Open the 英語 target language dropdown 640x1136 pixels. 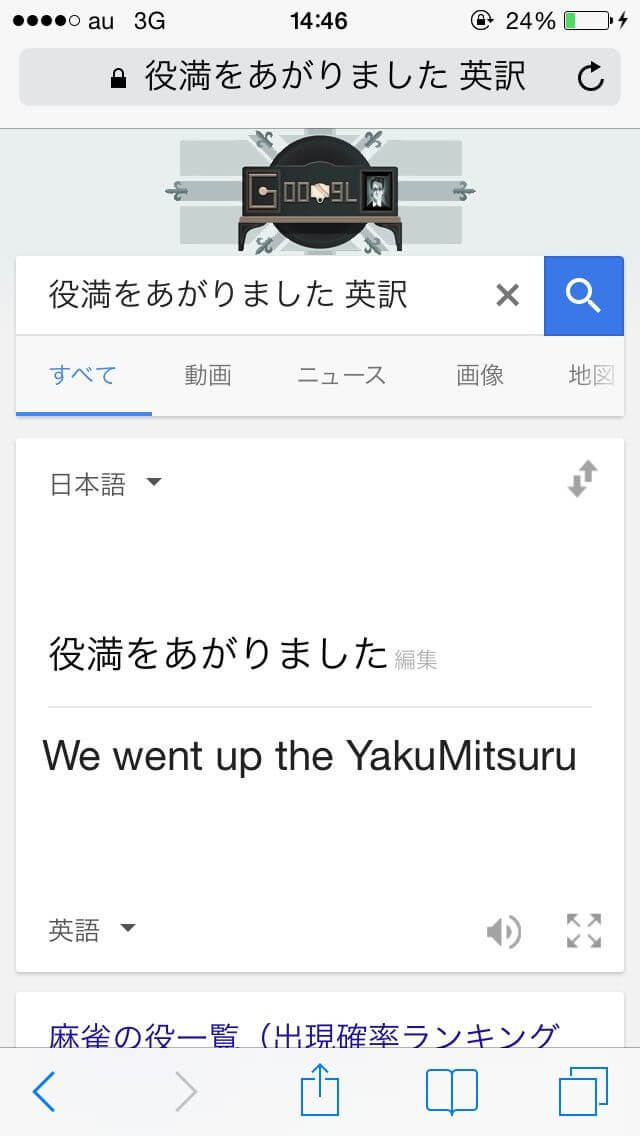click(92, 930)
